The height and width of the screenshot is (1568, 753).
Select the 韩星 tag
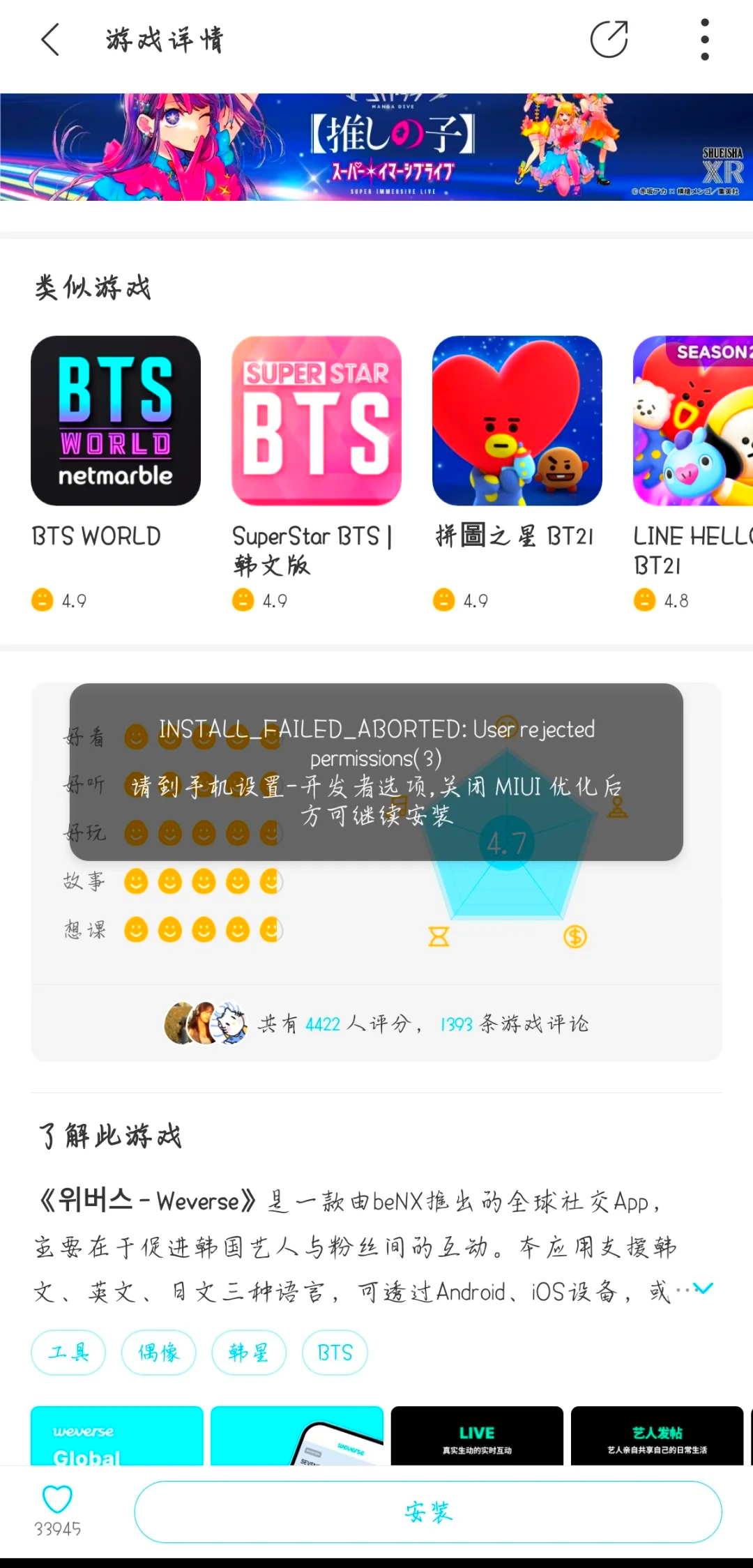point(249,1353)
